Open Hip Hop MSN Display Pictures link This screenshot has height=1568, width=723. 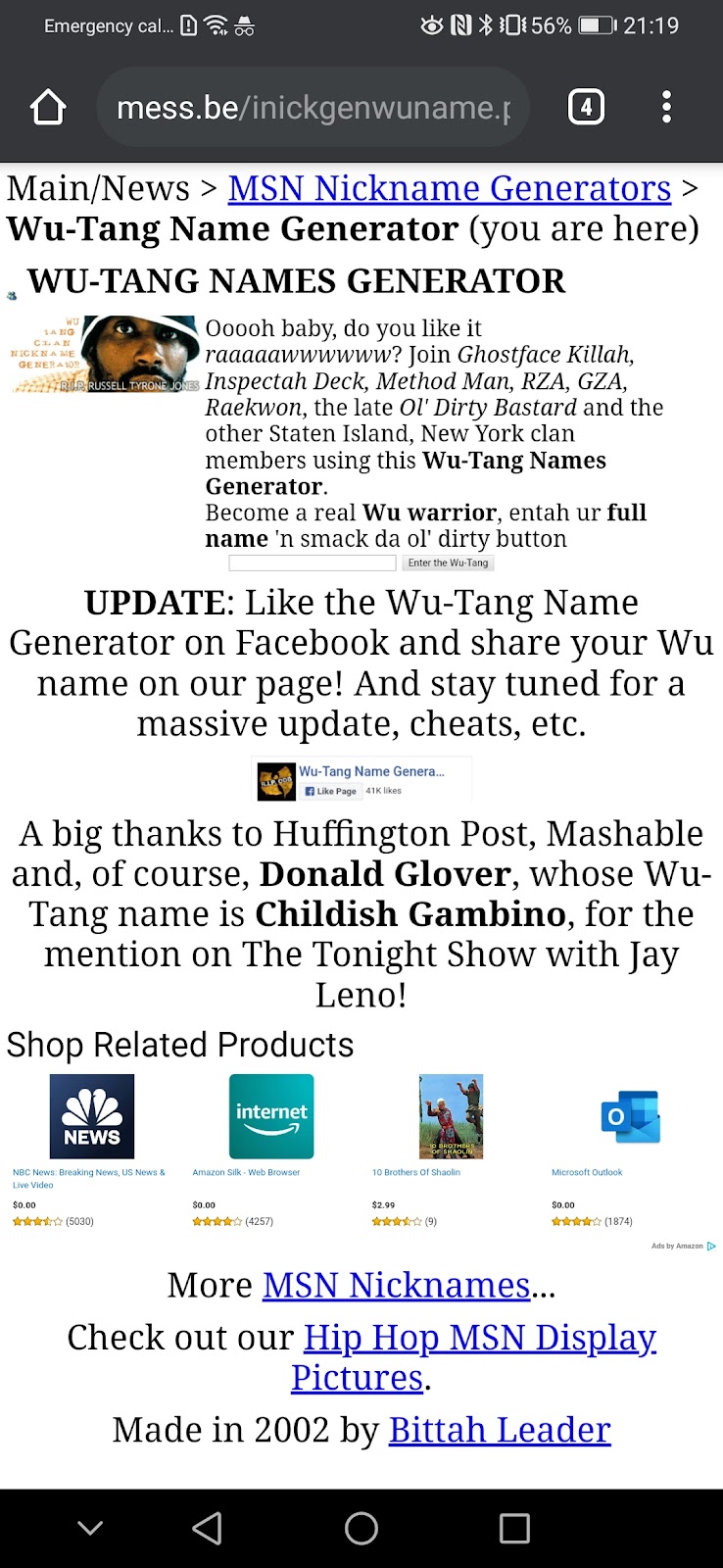tap(479, 1338)
